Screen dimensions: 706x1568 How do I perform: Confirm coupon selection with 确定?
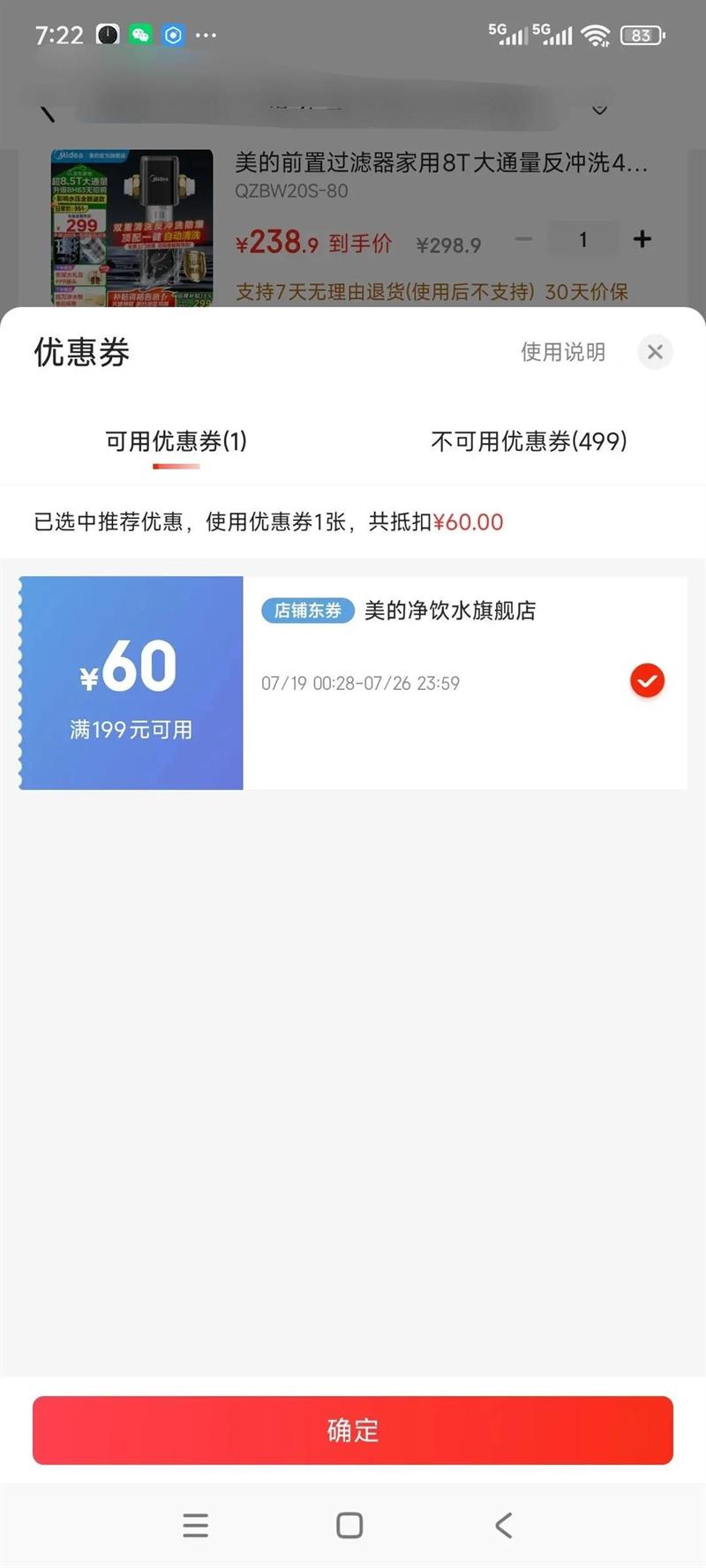(353, 1430)
